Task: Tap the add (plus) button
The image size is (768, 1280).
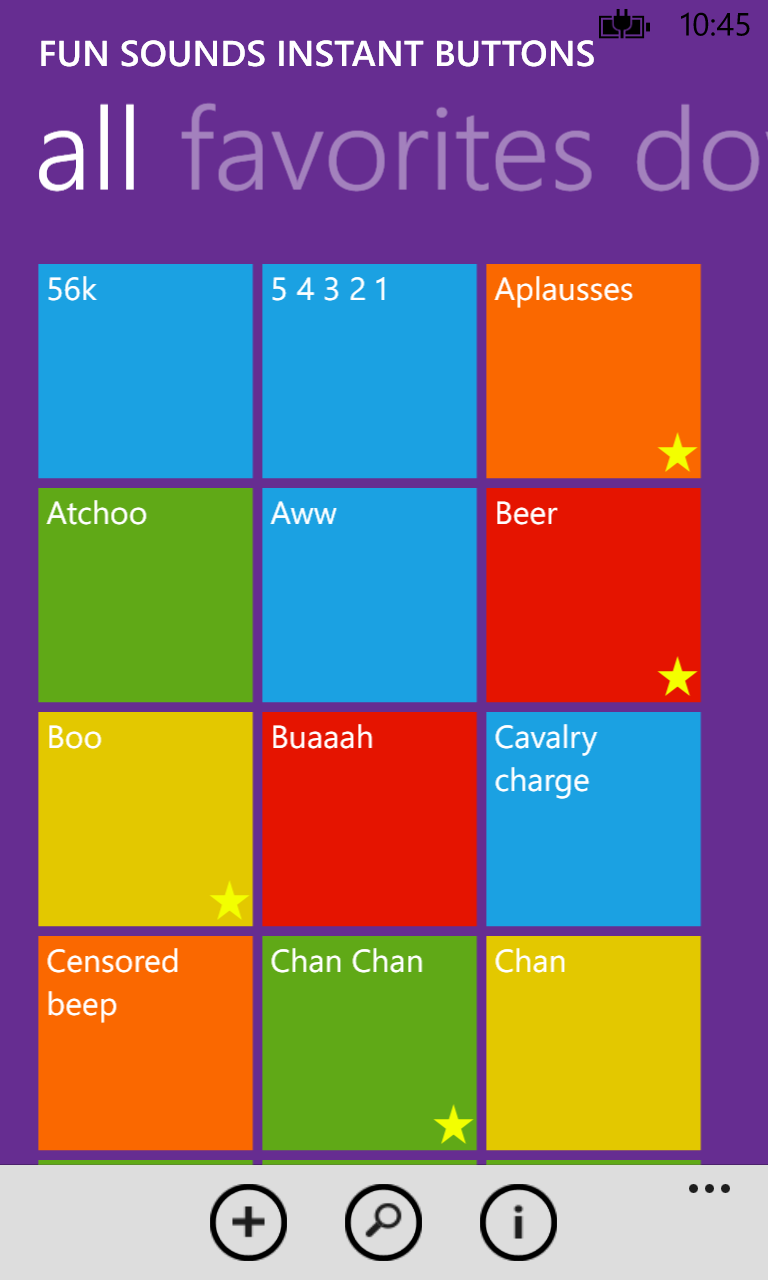Action: (x=248, y=1222)
